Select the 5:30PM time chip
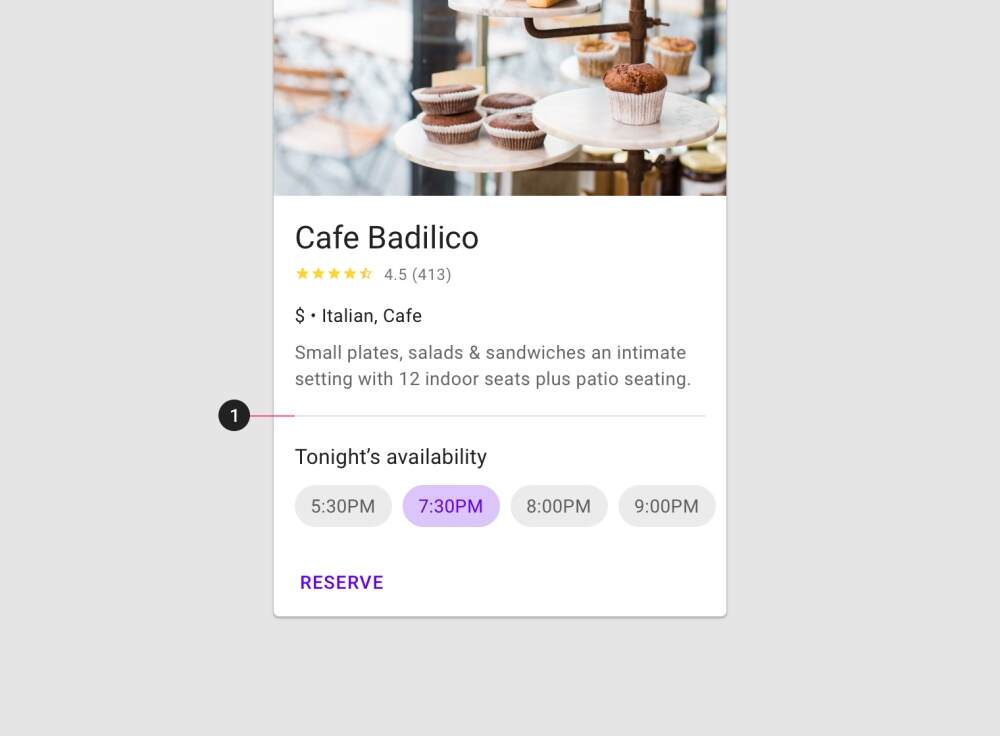 pyautogui.click(x=343, y=506)
